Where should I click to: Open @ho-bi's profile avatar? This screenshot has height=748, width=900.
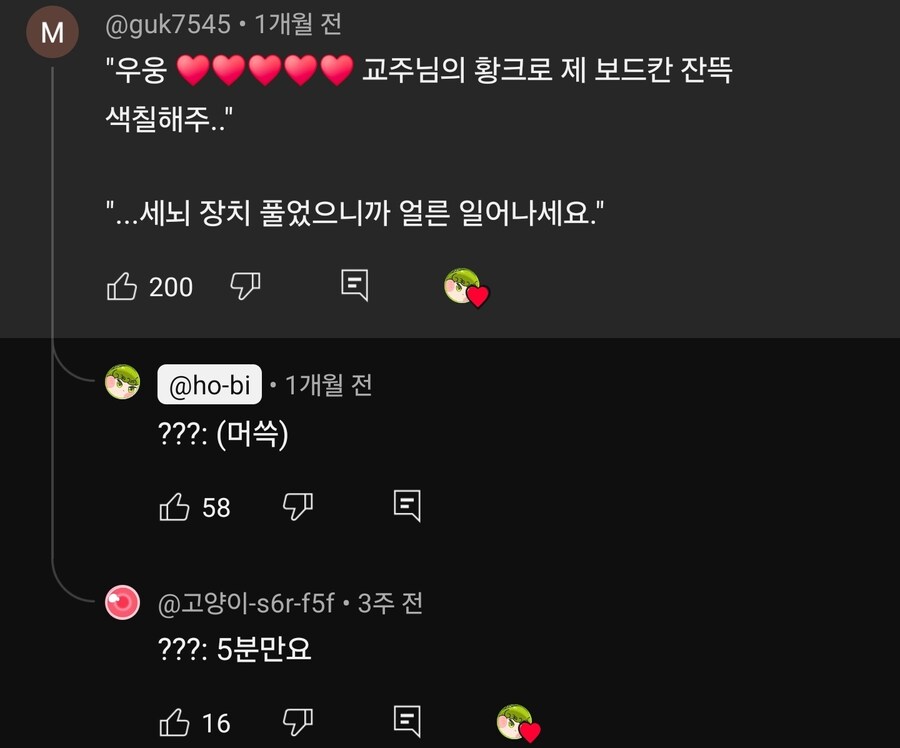point(122,383)
